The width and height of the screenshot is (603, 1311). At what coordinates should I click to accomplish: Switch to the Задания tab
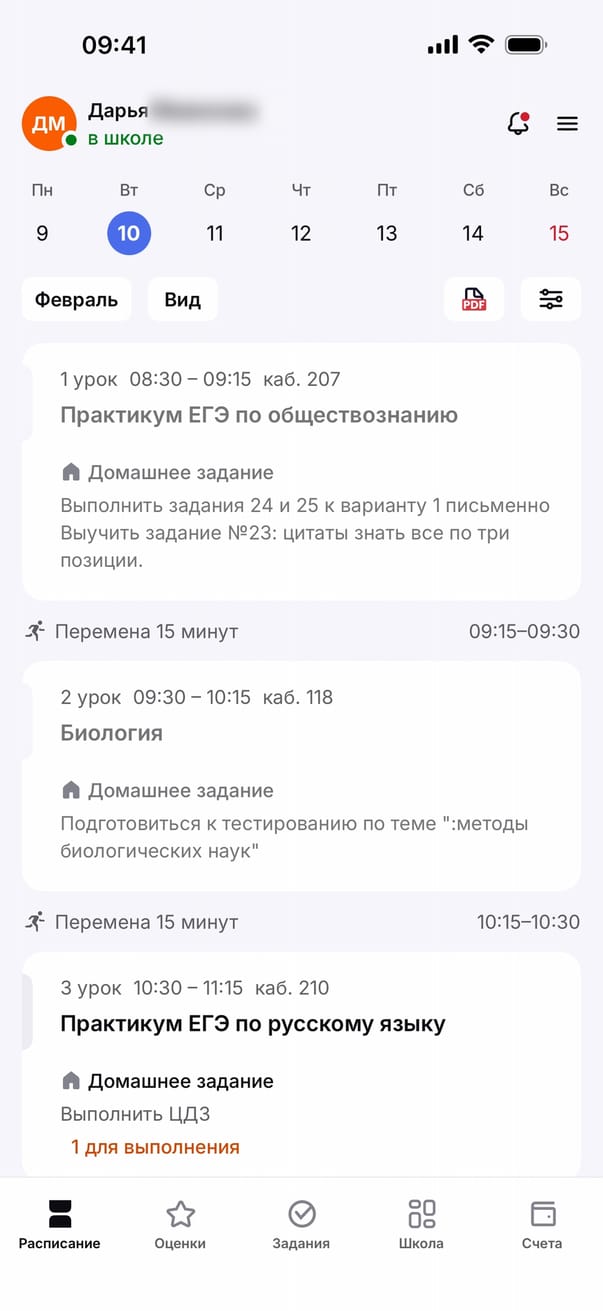(x=301, y=1225)
